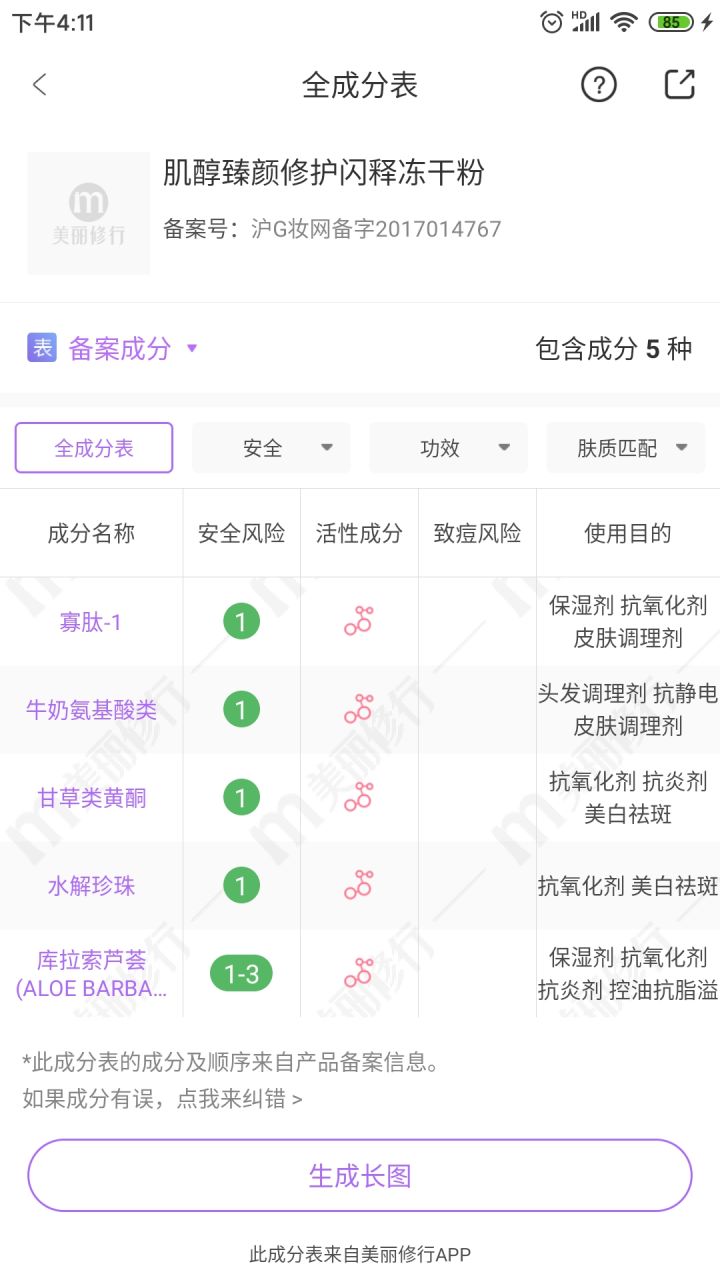Tap the 安全风险 column header
720x1280 pixels.
240,533
